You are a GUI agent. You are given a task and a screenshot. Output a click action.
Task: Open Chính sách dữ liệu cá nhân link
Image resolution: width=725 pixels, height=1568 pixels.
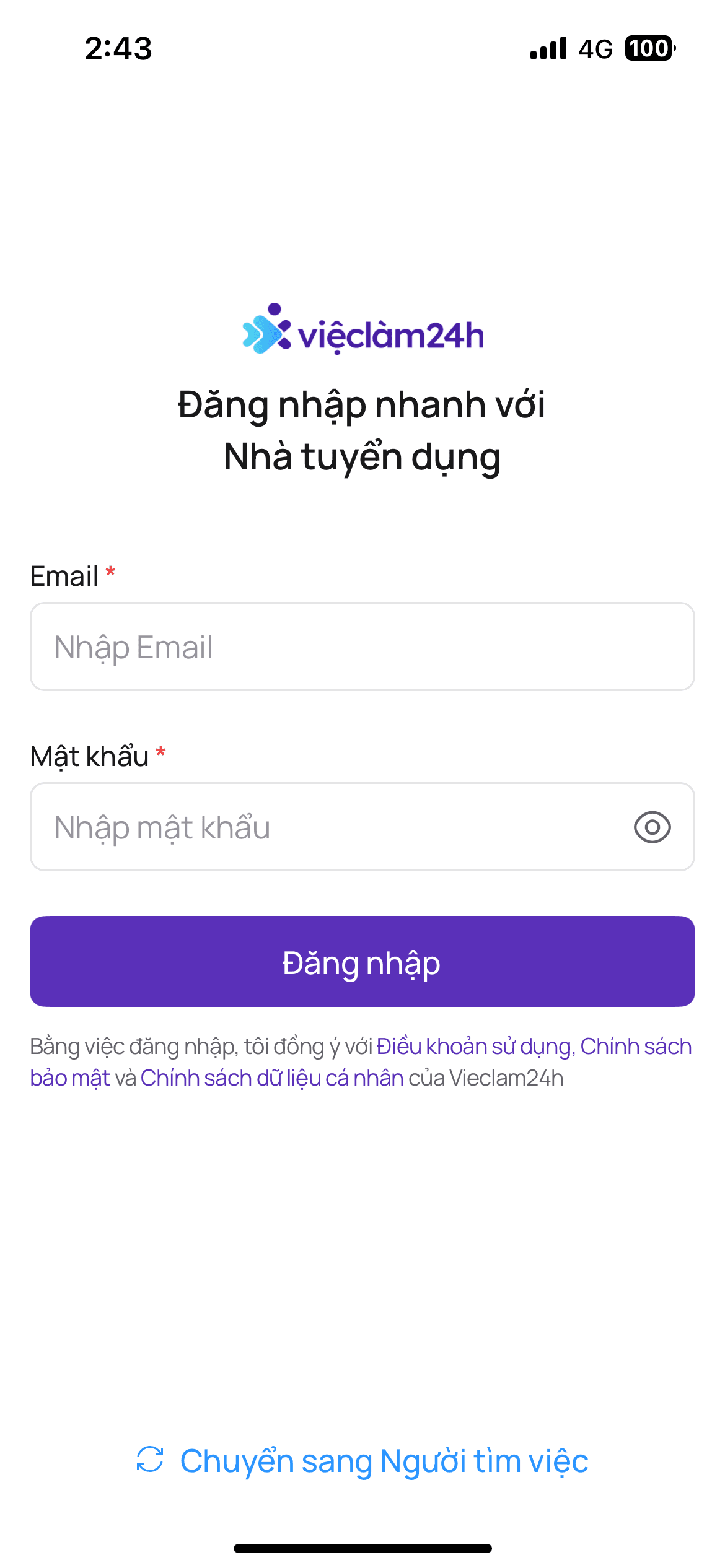[x=272, y=1078]
